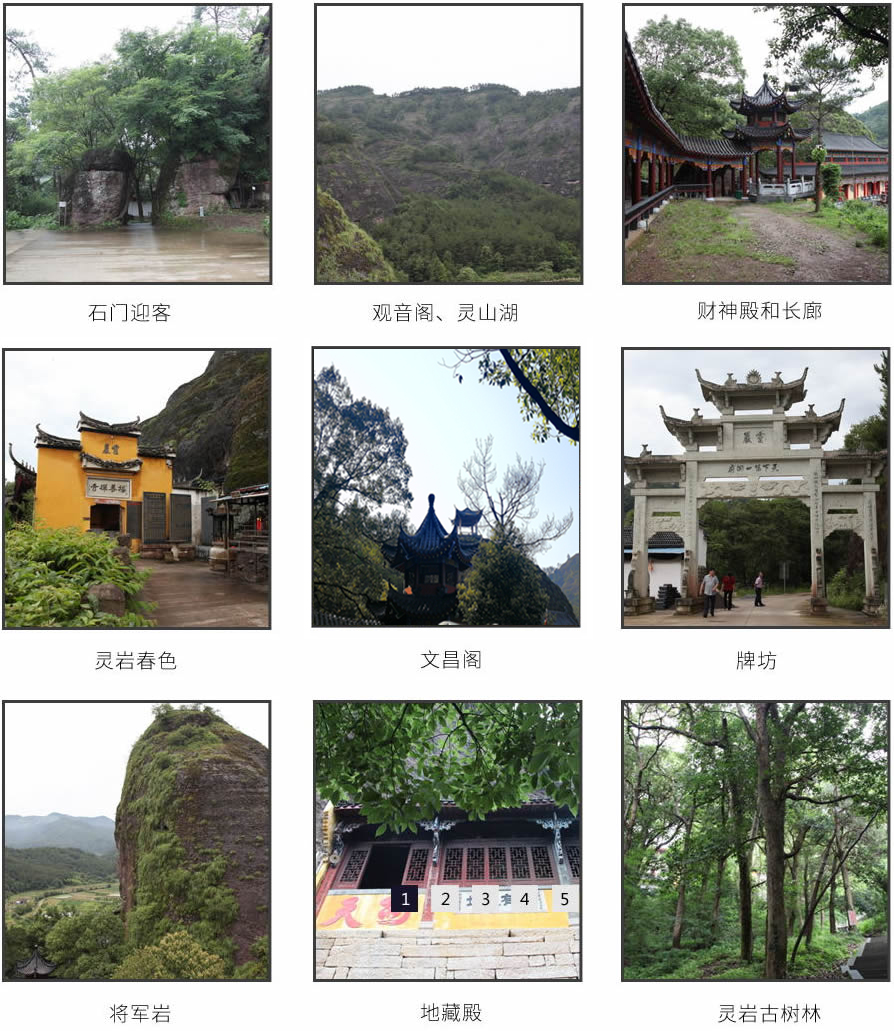Image resolution: width=894 pixels, height=1031 pixels.
Task: Switch to page 4 in the pager
Action: [x=524, y=899]
